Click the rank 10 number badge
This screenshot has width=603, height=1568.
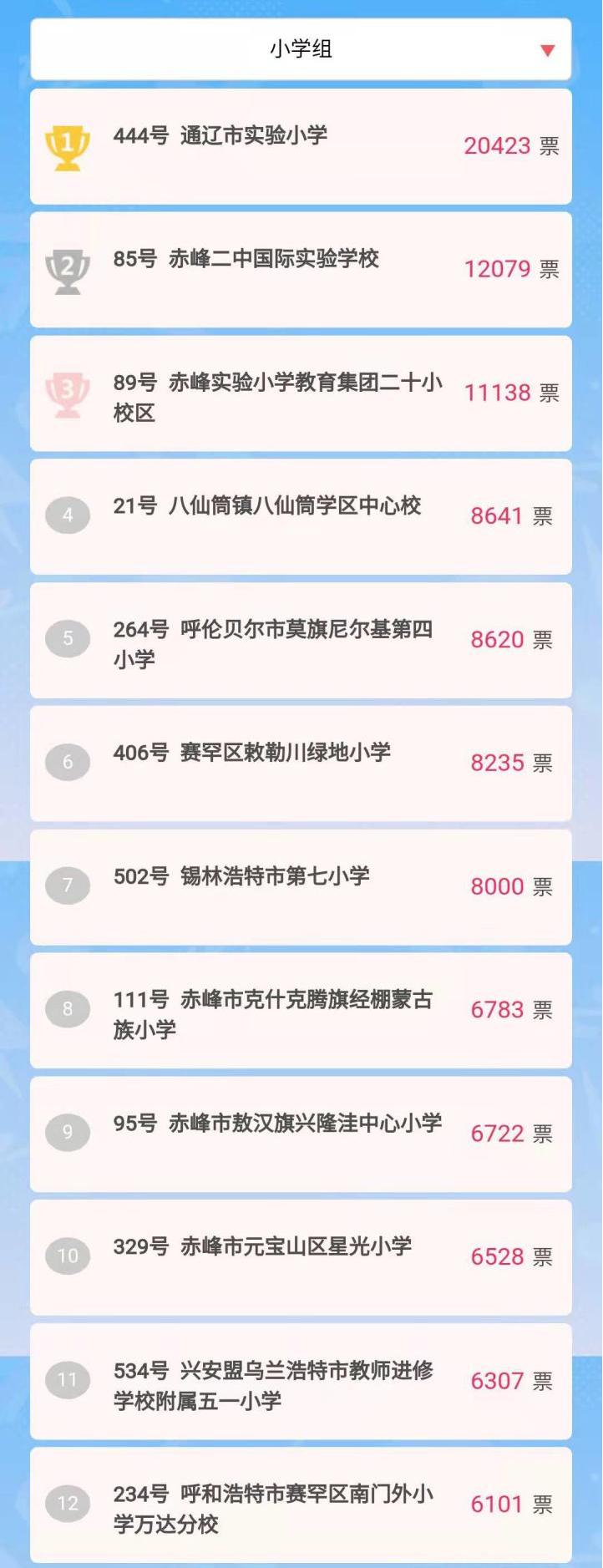pyautogui.click(x=68, y=1255)
